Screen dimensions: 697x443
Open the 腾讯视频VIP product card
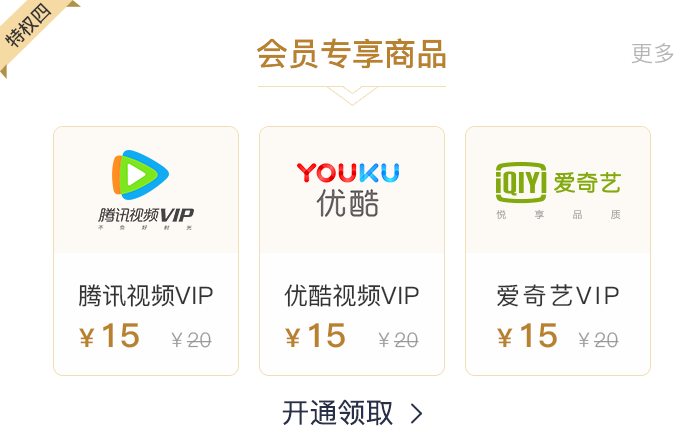click(146, 251)
